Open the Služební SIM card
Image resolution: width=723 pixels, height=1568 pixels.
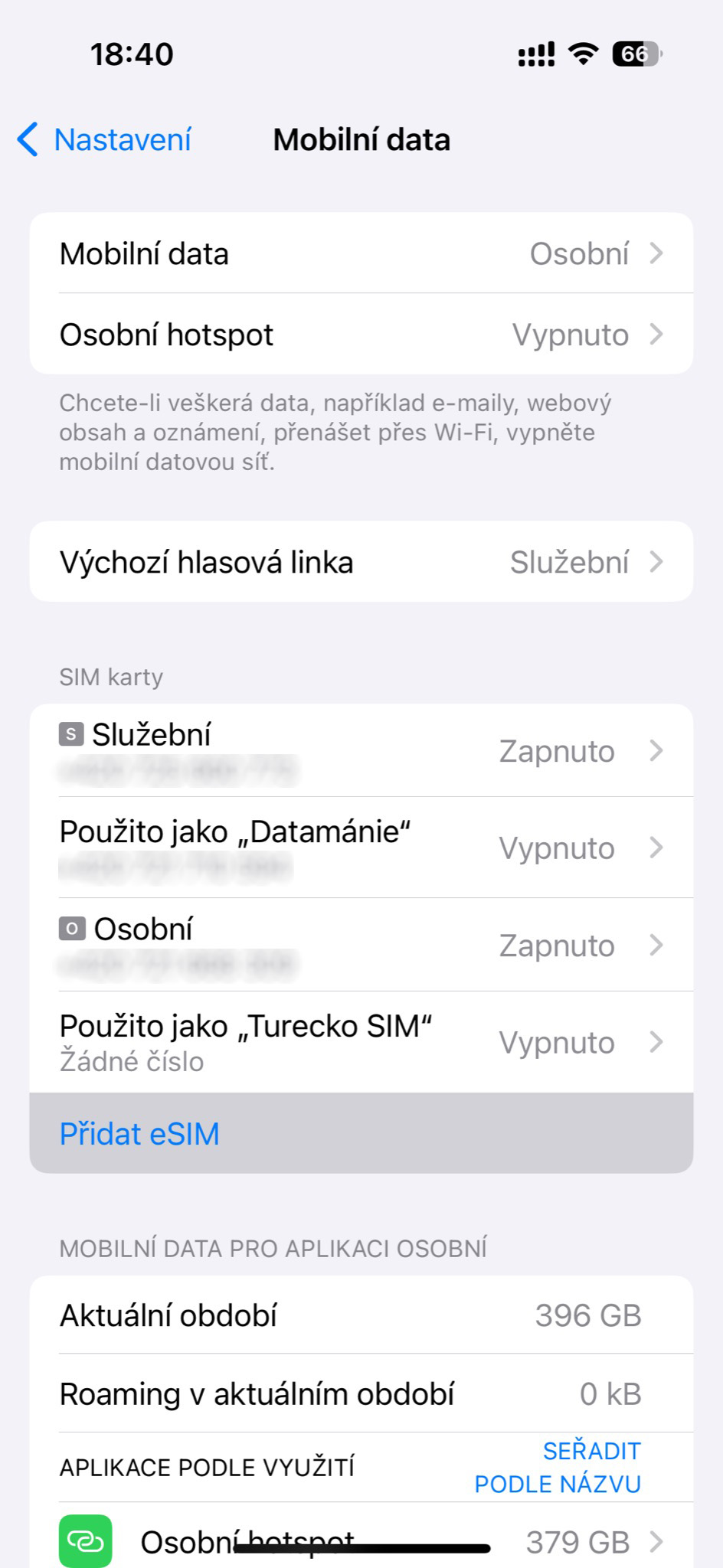click(361, 751)
